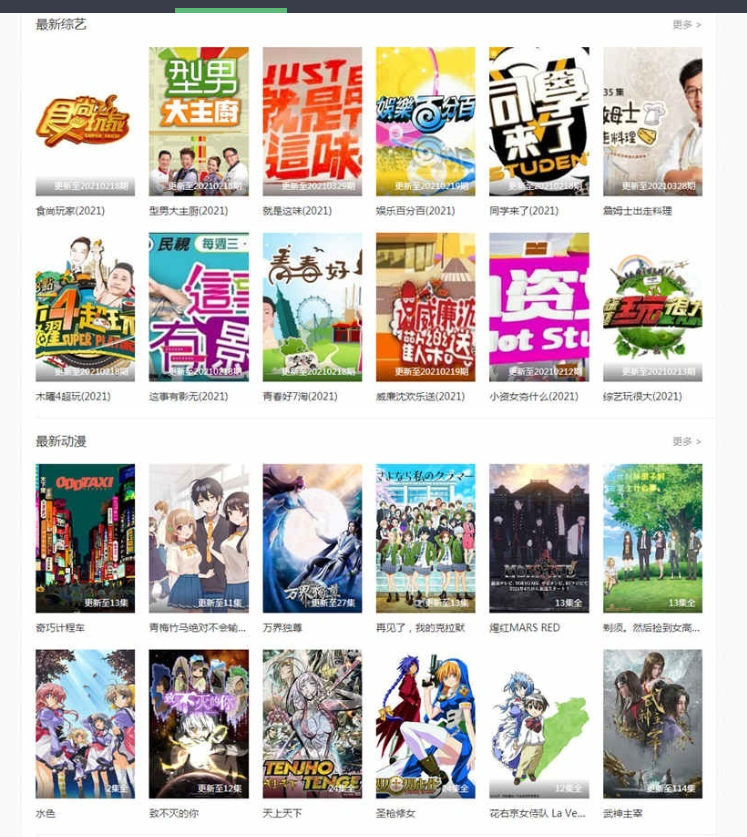The height and width of the screenshot is (837, 747).
Task: Select the 这事有影无(2021) tile
Action: pyautogui.click(x=198, y=307)
